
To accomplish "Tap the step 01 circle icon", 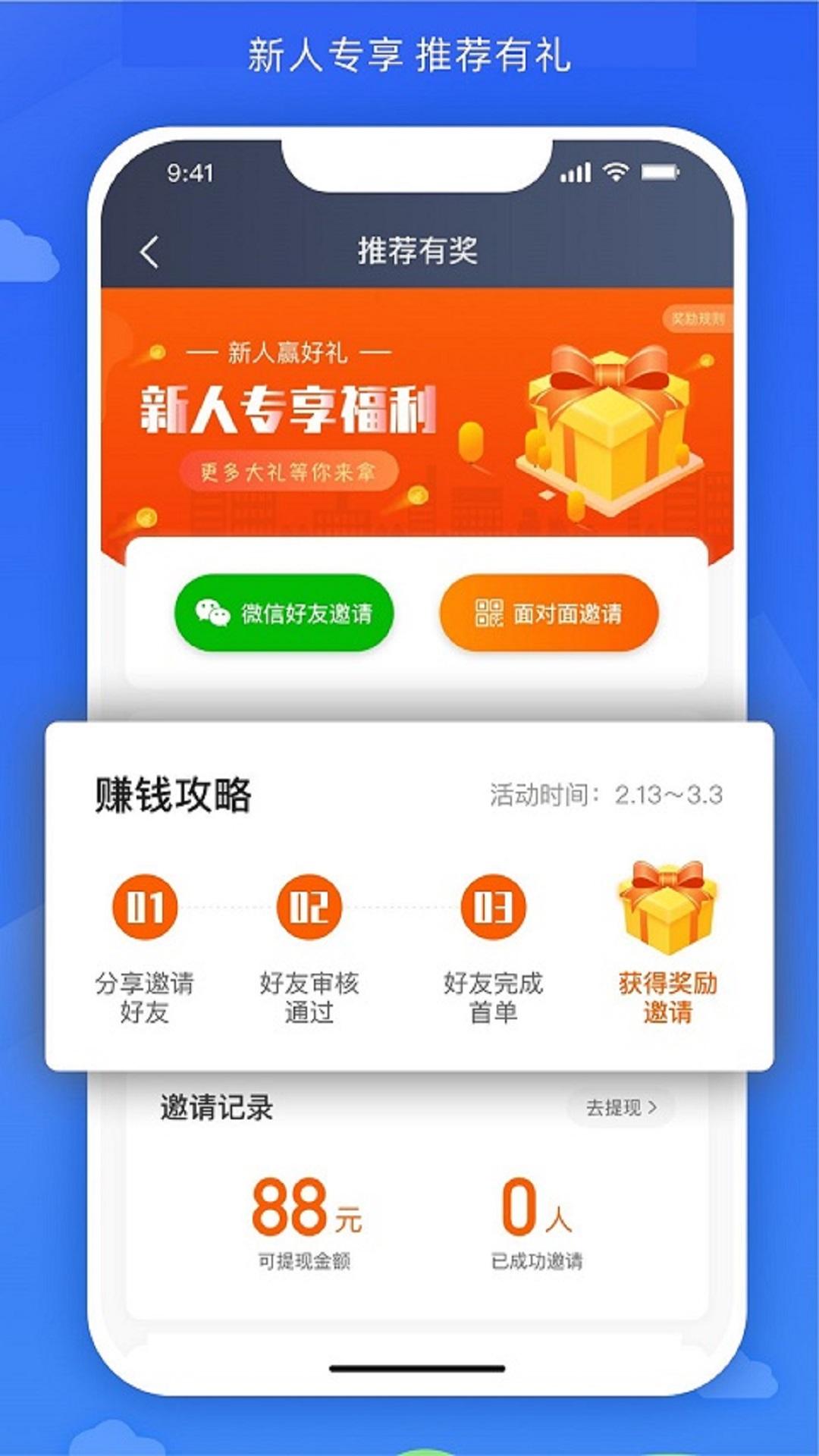I will (145, 906).
